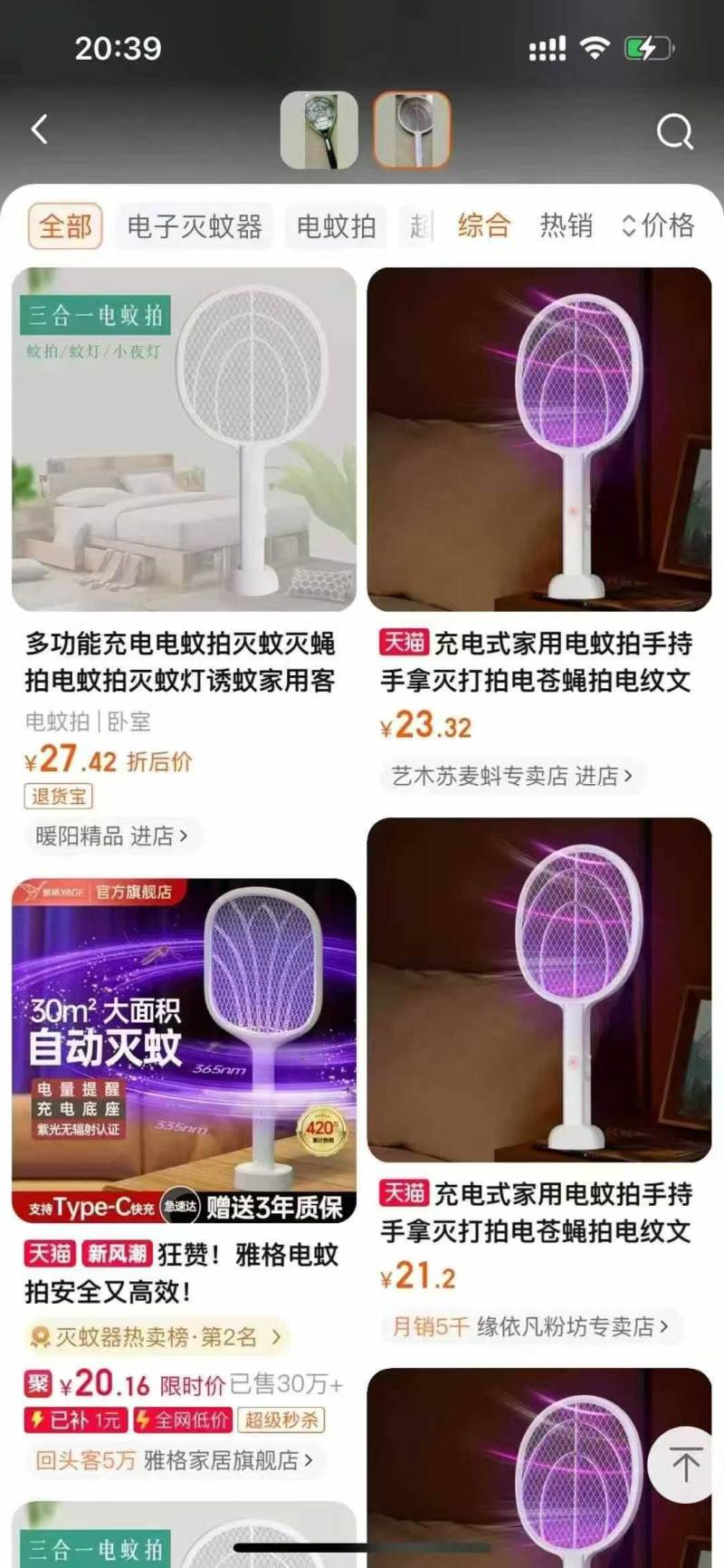Go back using the arrow
This screenshot has width=724, height=1568.
point(39,129)
